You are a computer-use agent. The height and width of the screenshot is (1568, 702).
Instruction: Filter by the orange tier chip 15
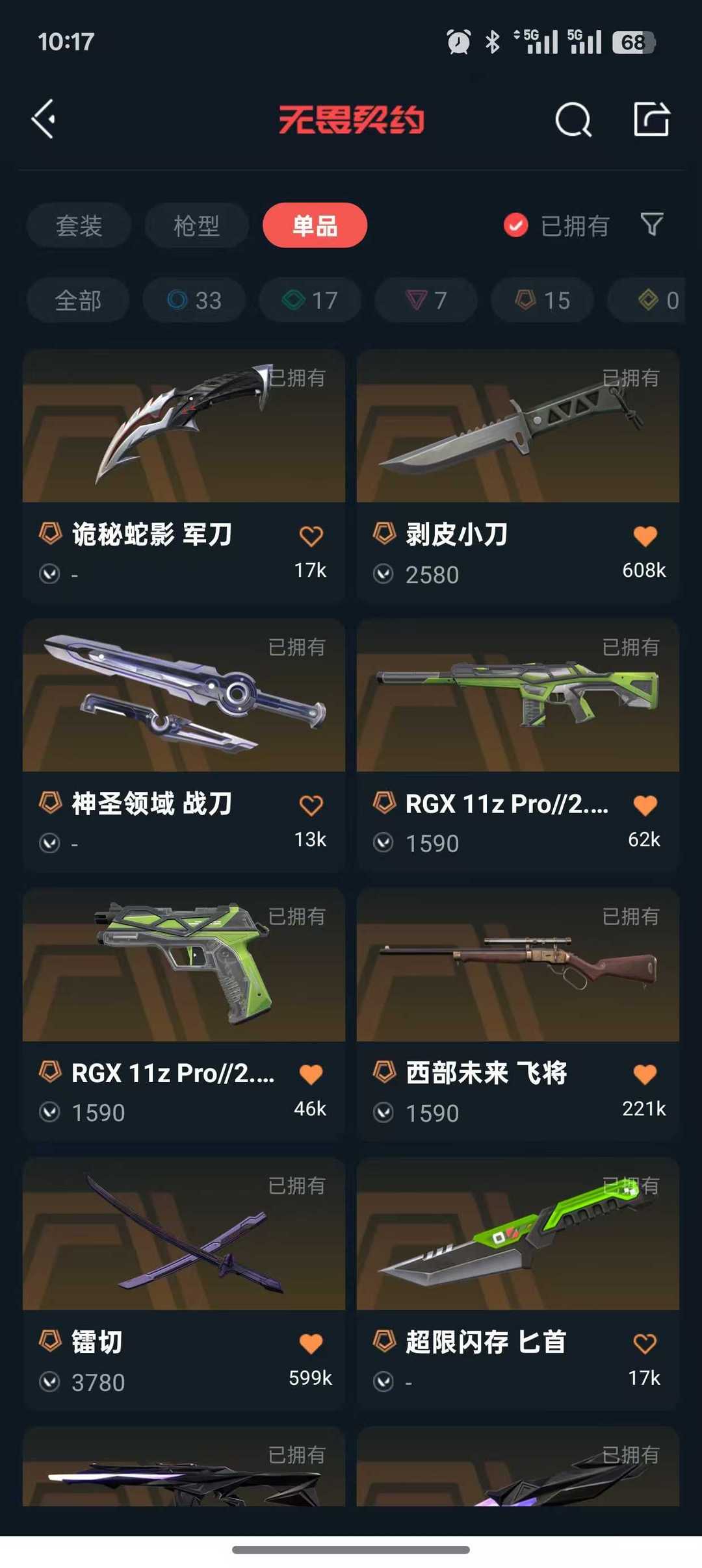coord(542,300)
